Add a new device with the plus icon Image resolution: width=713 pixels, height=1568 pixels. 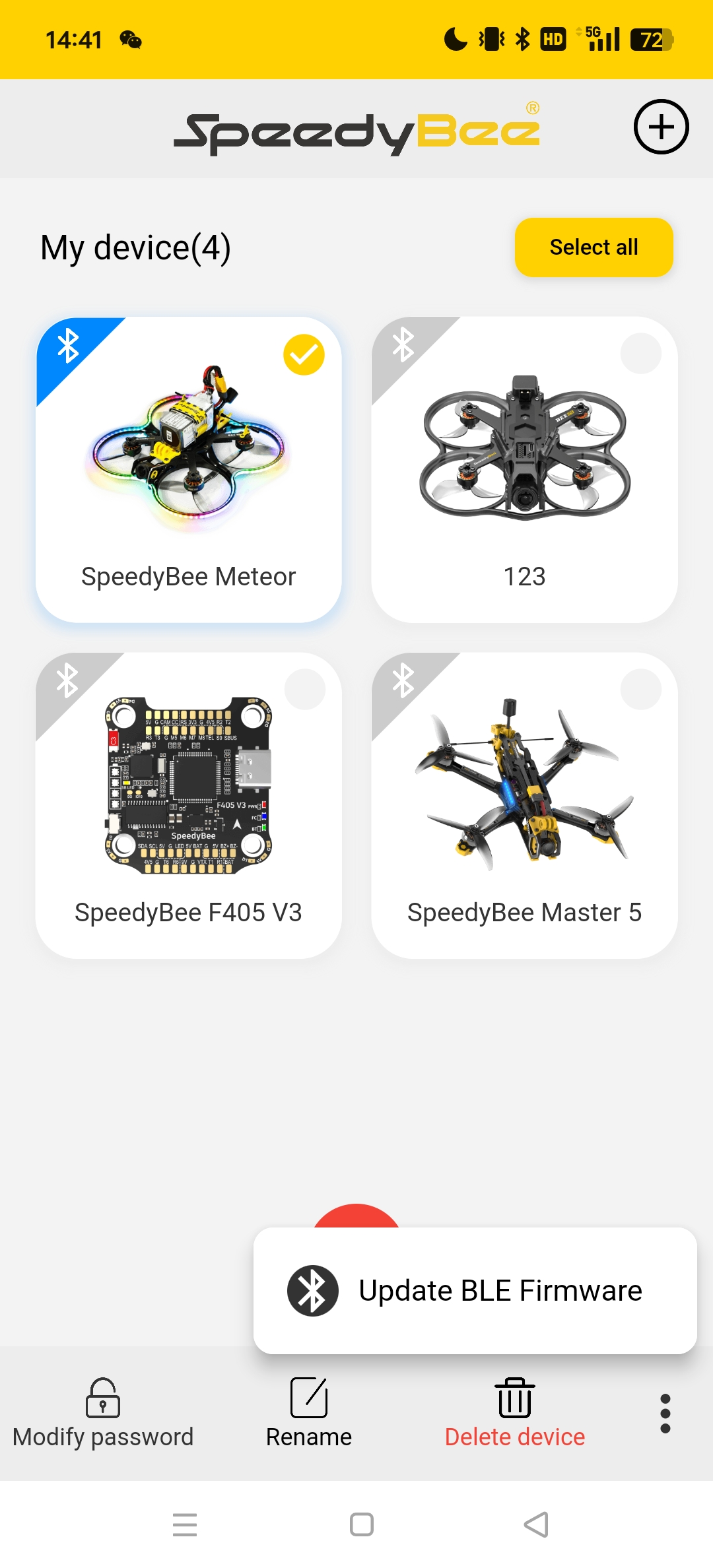coord(661,127)
